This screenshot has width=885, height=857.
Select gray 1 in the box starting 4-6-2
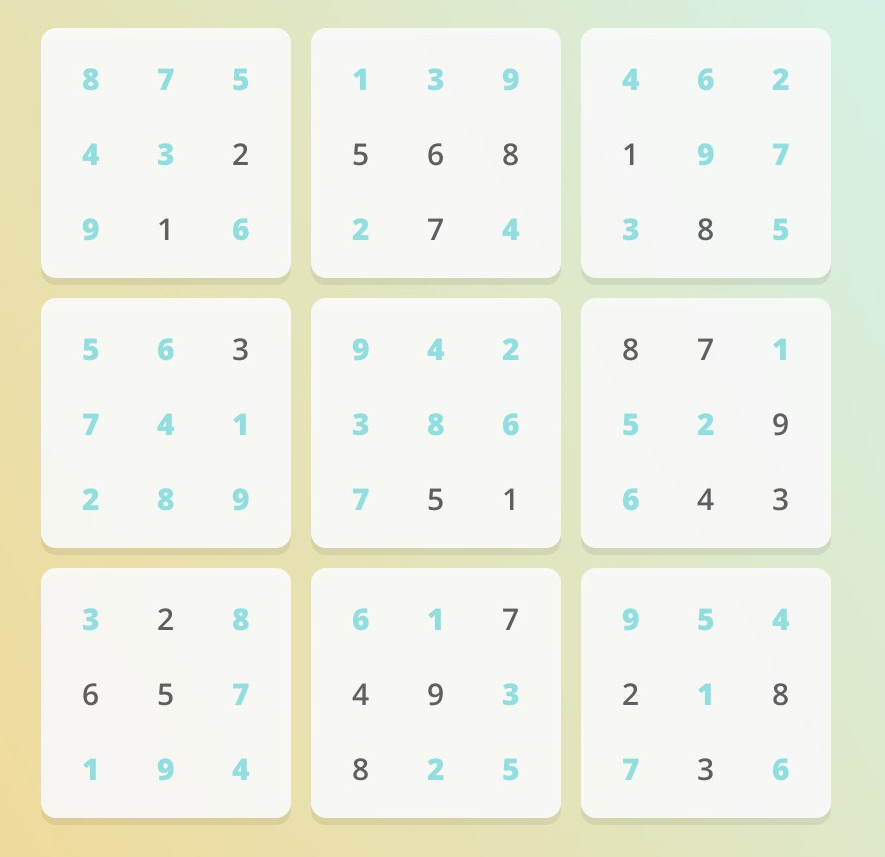(x=630, y=155)
